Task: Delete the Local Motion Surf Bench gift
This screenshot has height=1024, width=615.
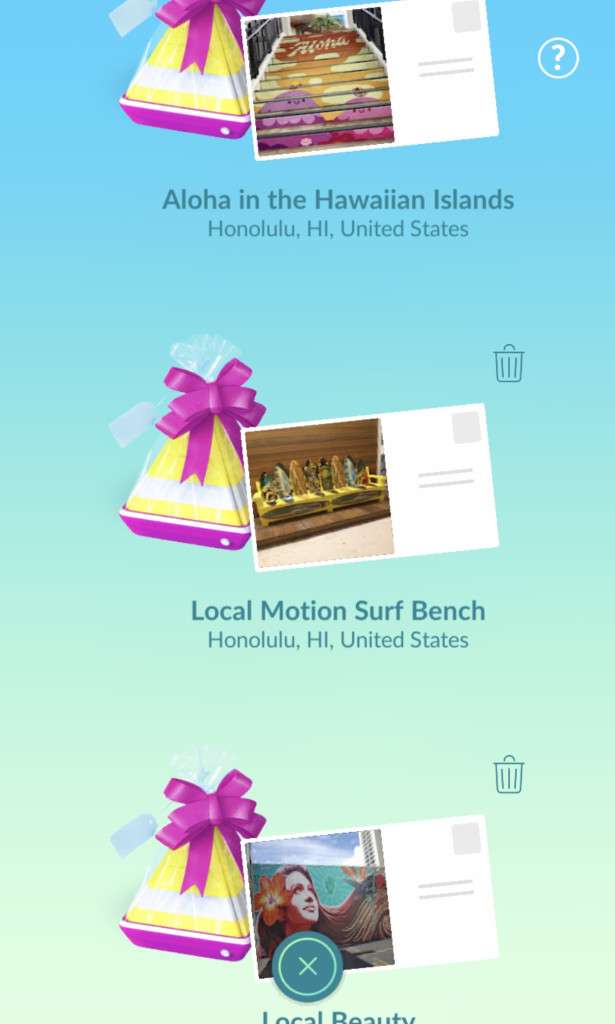Action: 509,364
